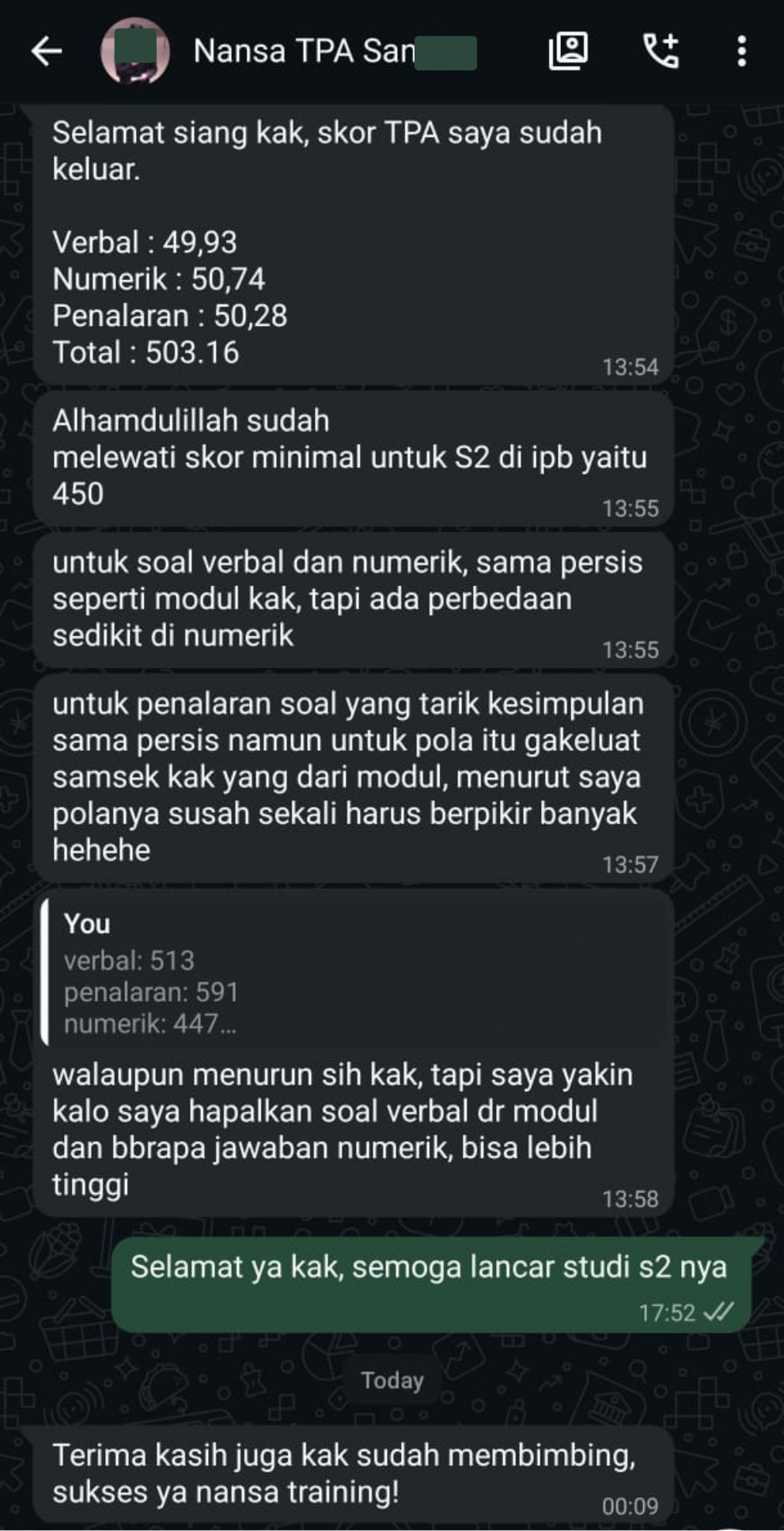The height and width of the screenshot is (1531, 784).
Task: Go back to the chat list
Action: pyautogui.click(x=46, y=51)
